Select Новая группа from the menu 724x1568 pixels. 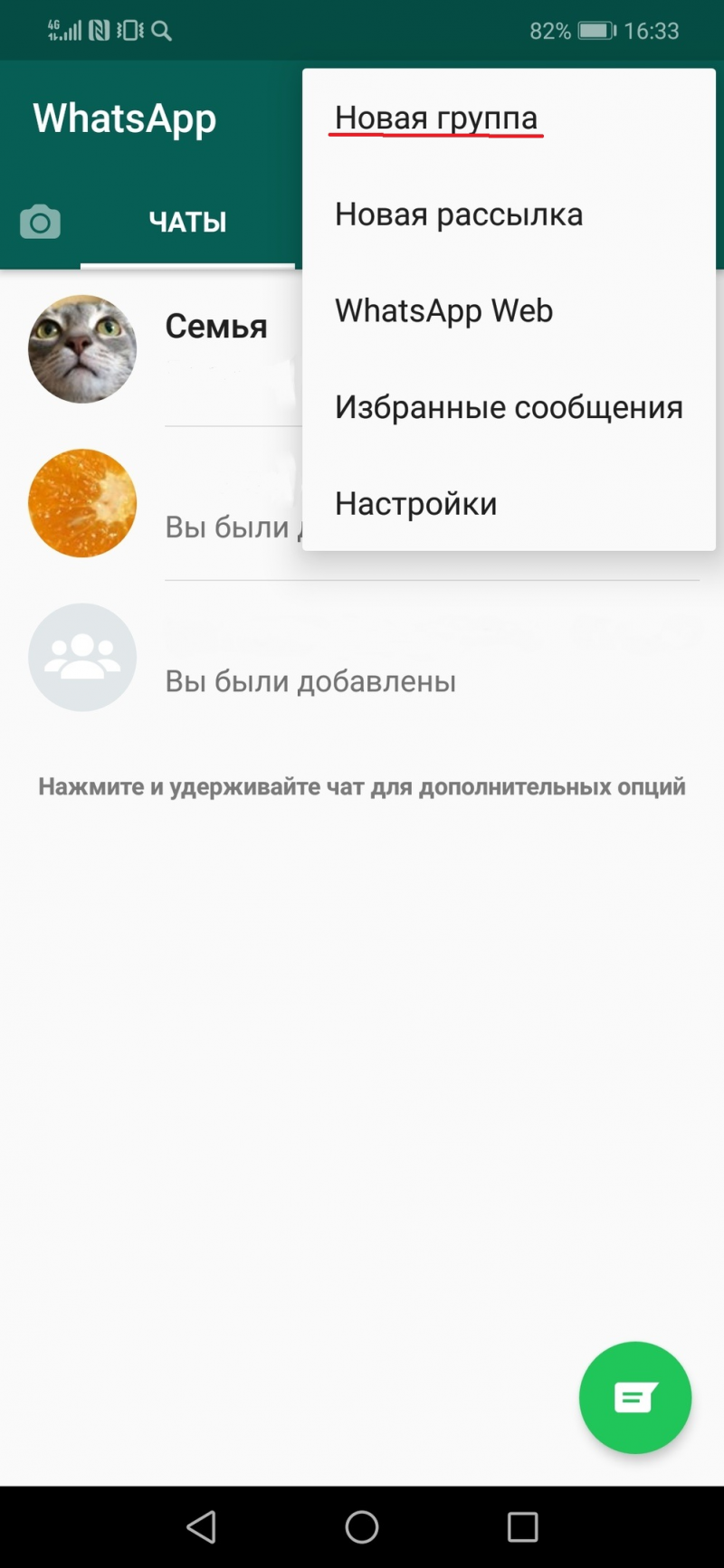coord(435,117)
